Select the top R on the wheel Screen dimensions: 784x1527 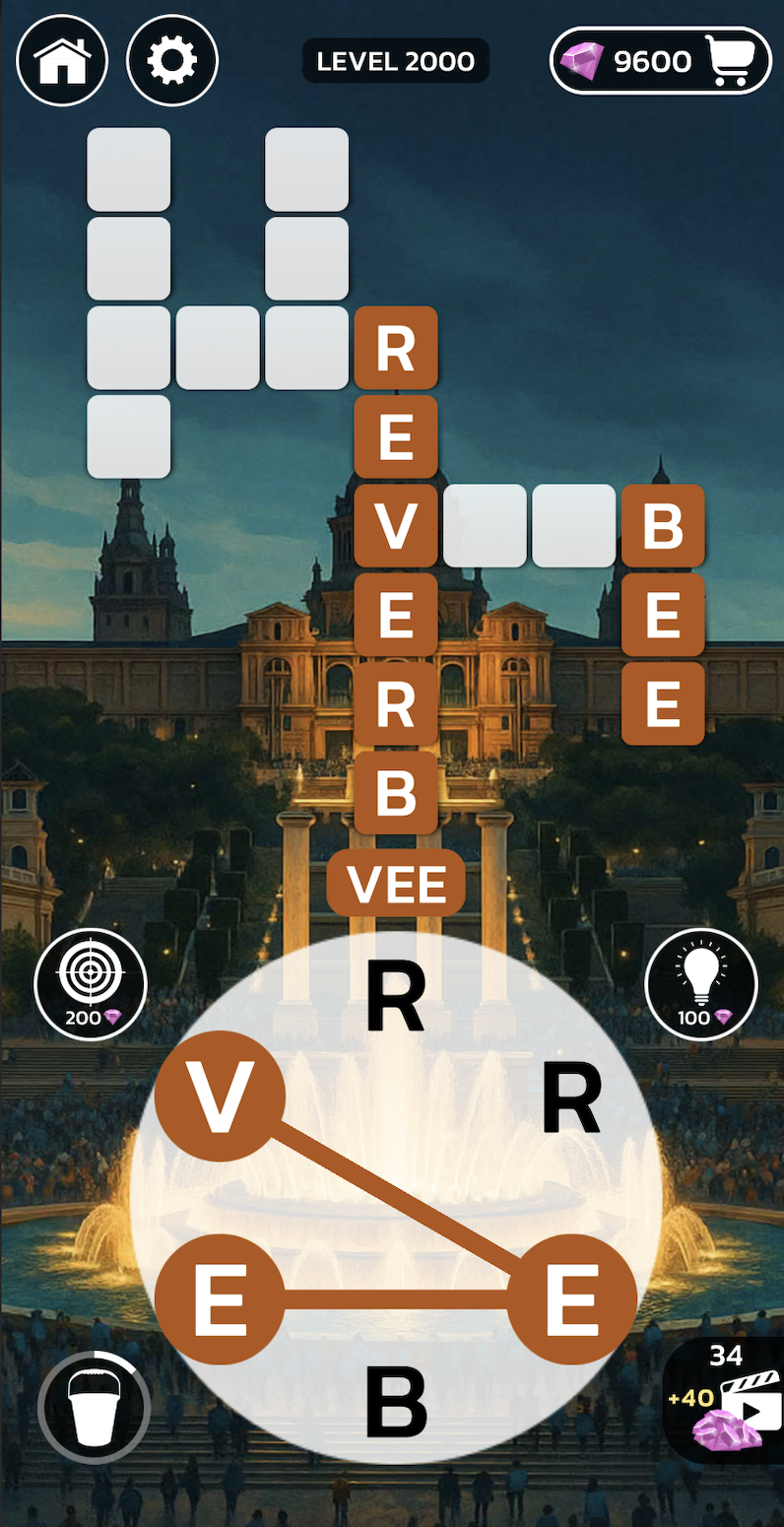pos(396,997)
